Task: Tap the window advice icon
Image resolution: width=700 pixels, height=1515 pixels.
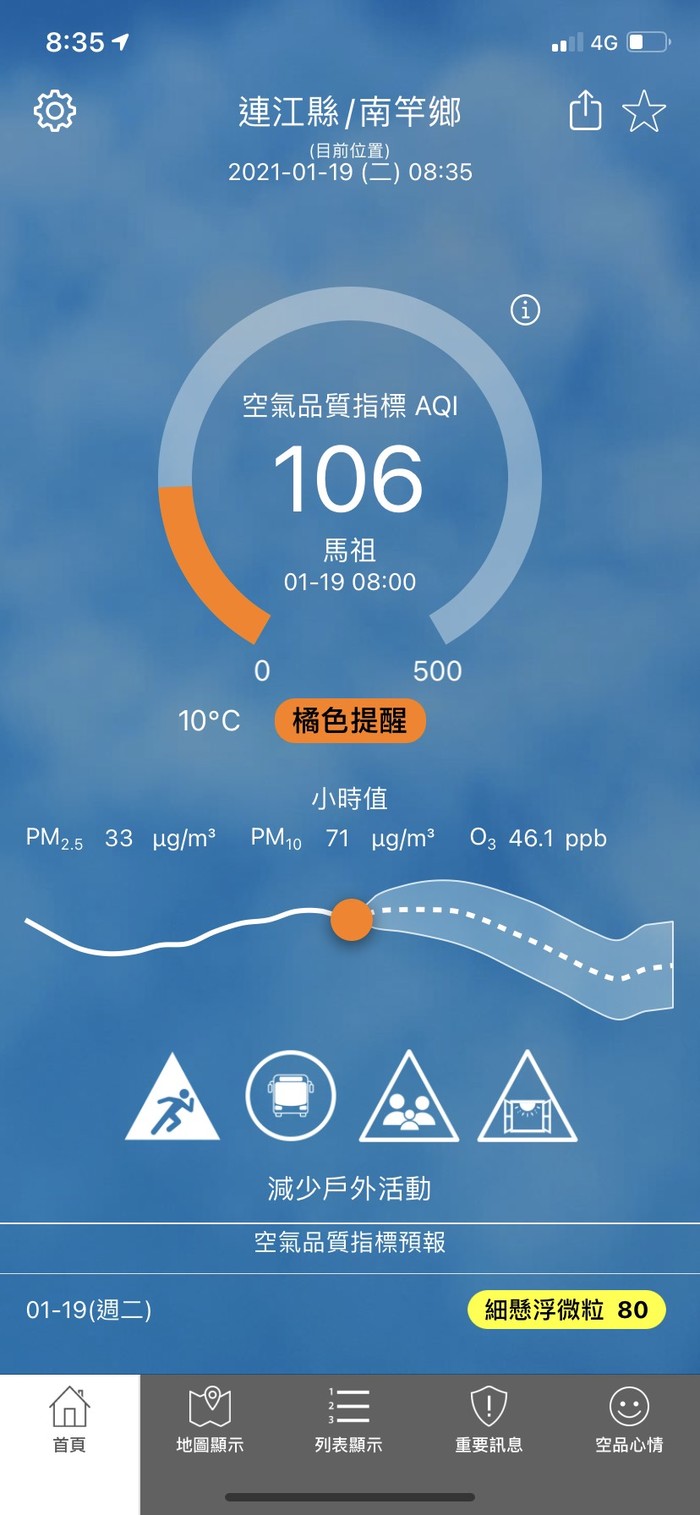Action: click(527, 1098)
